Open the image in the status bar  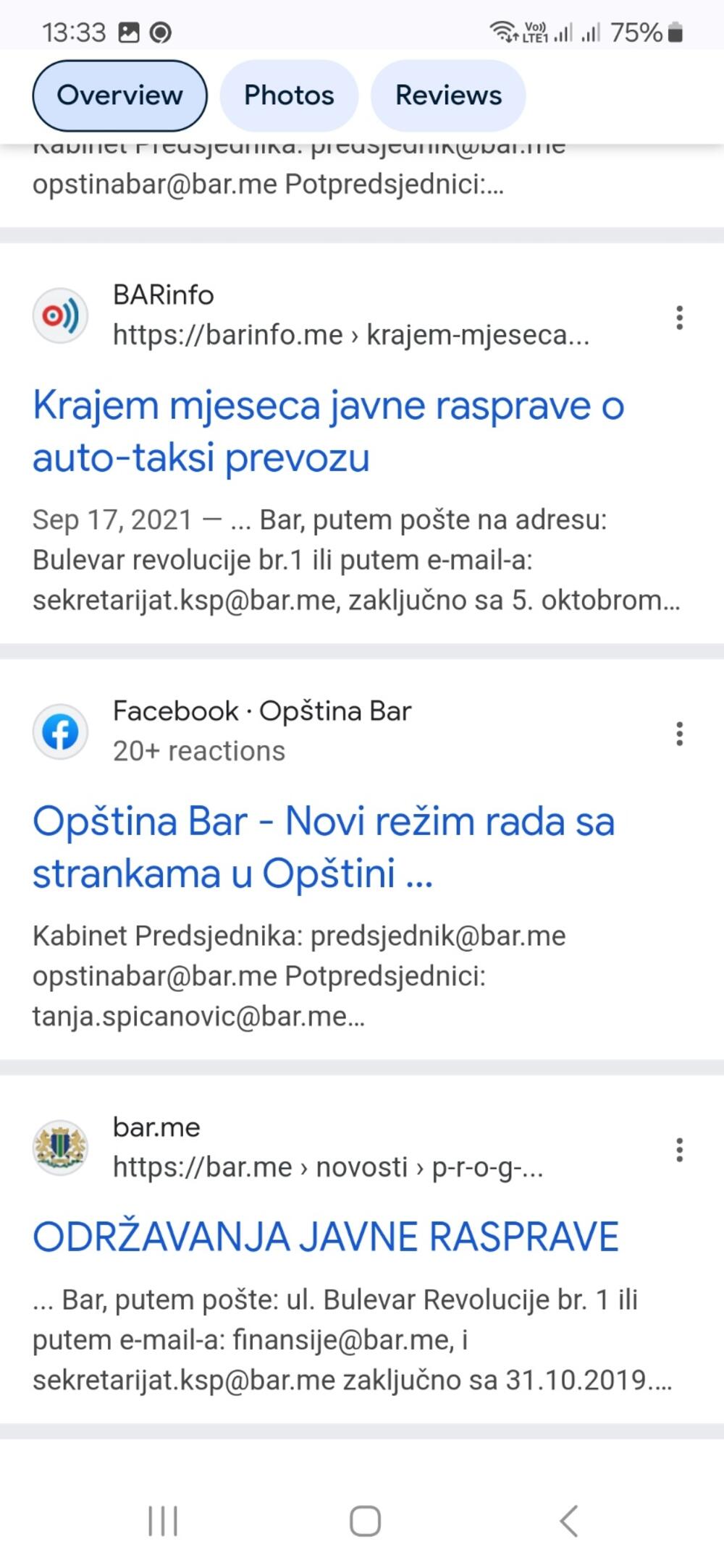point(130,31)
